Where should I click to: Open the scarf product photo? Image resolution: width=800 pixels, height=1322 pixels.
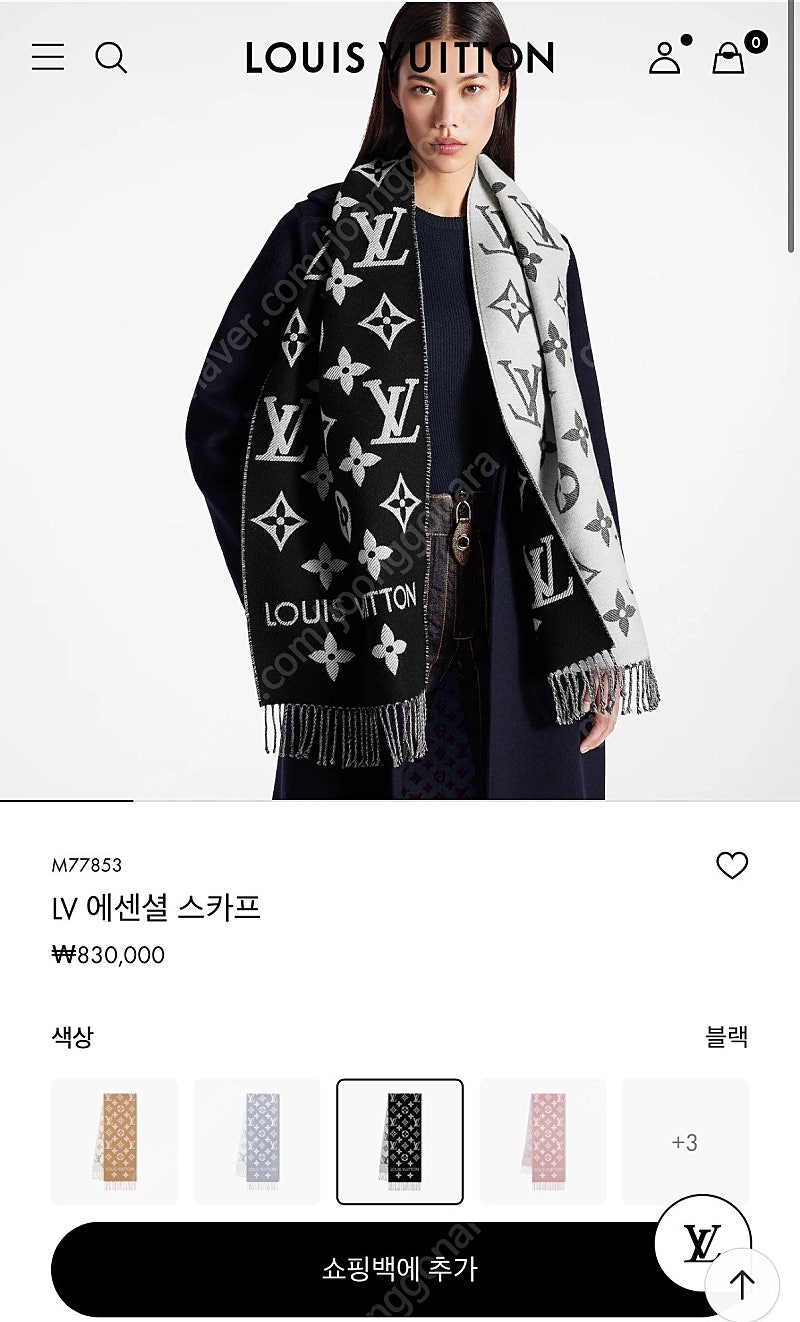tap(400, 400)
